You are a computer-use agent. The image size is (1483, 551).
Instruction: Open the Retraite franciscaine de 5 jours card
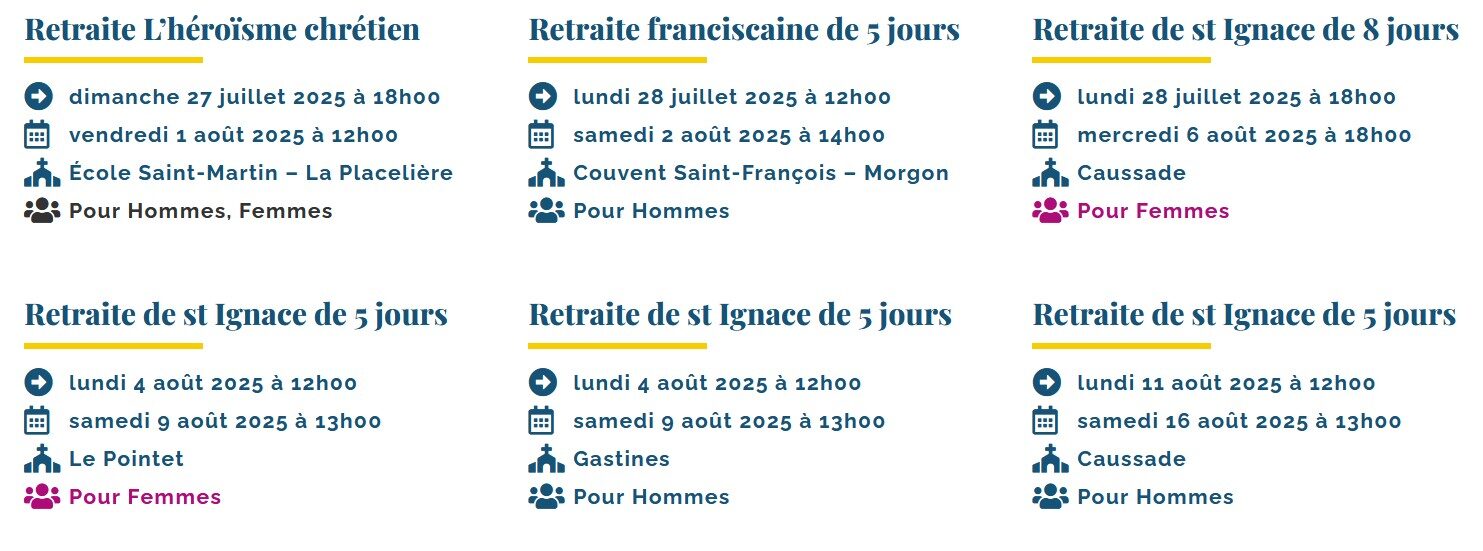click(x=743, y=30)
